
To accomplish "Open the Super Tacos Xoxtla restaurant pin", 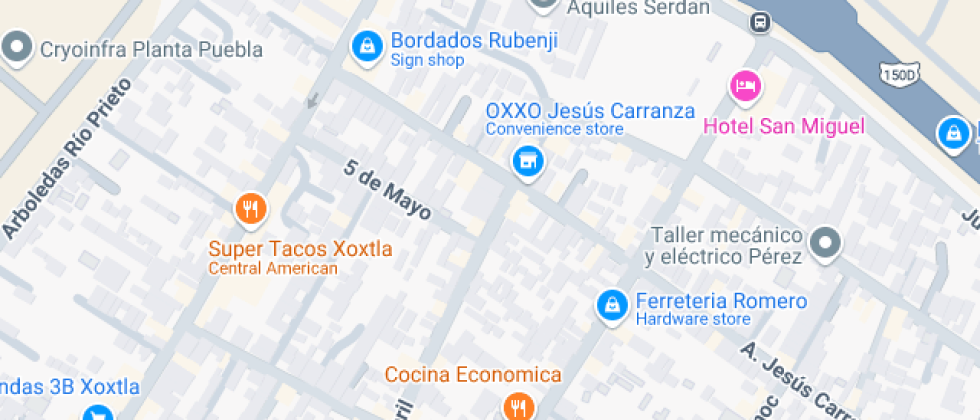I will click(x=251, y=209).
